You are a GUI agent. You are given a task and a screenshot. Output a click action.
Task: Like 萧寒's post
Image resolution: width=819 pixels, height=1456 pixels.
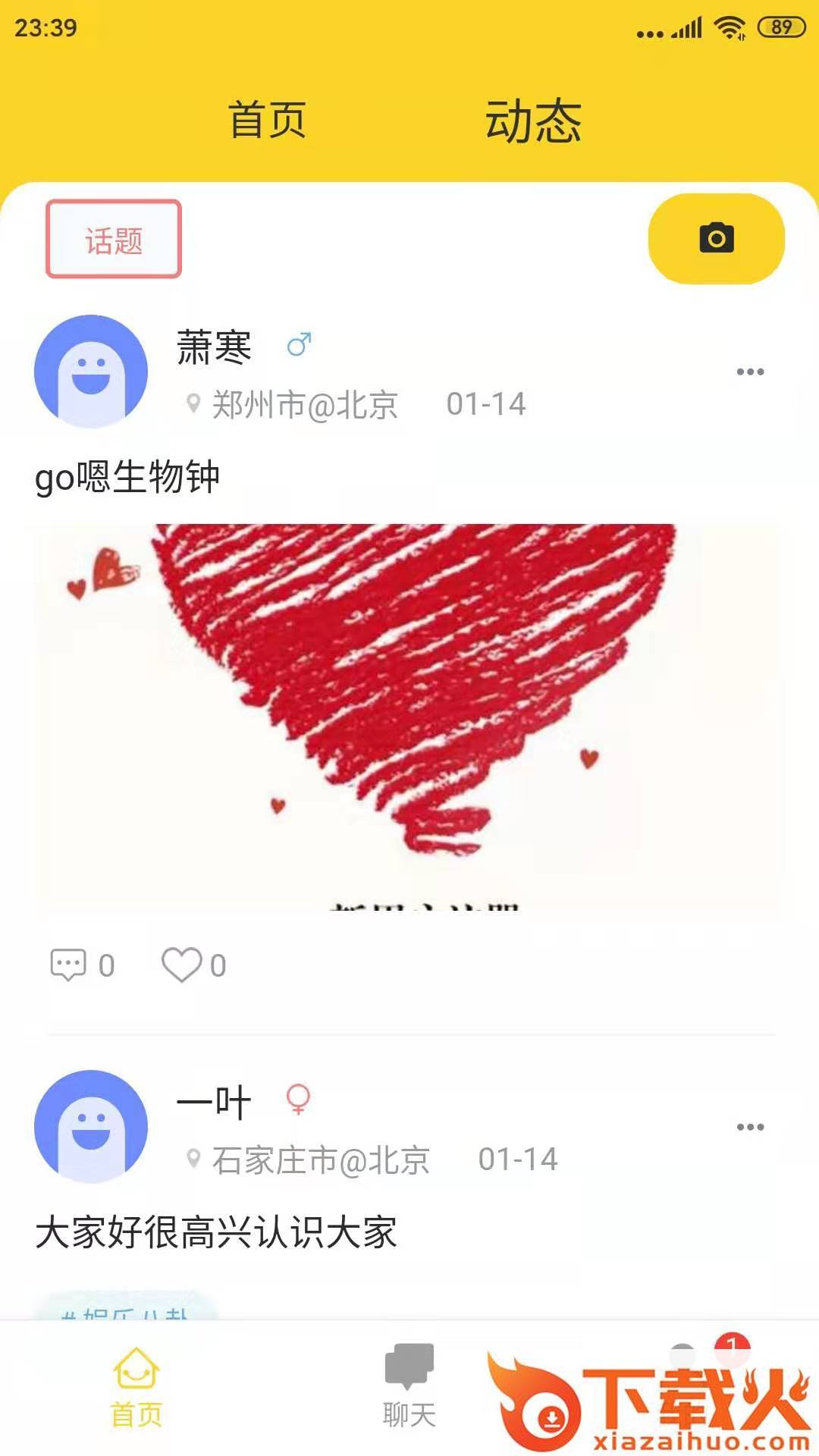click(x=182, y=965)
